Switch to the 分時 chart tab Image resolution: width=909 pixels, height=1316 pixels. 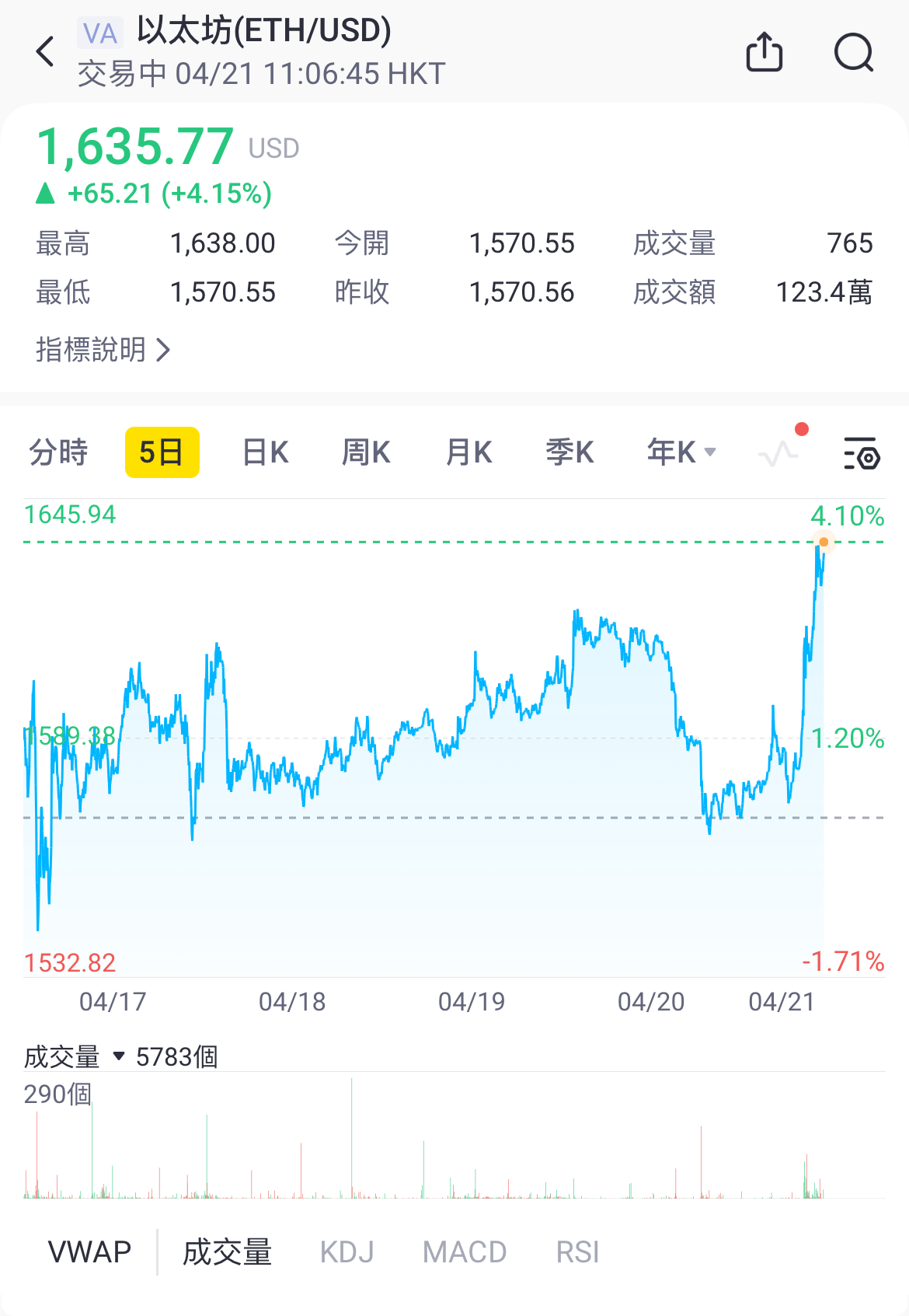(58, 452)
